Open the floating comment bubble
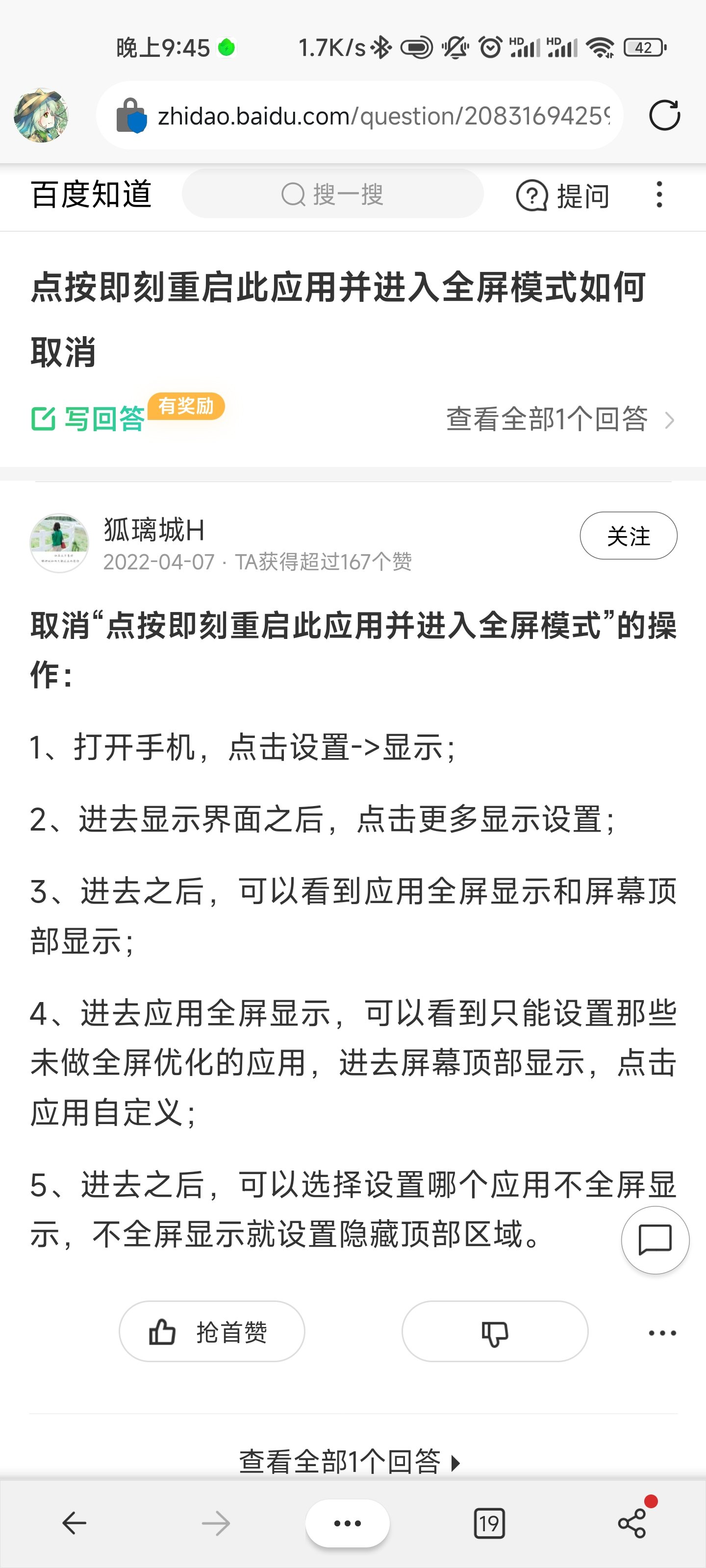This screenshot has width=706, height=1568. (655, 1240)
